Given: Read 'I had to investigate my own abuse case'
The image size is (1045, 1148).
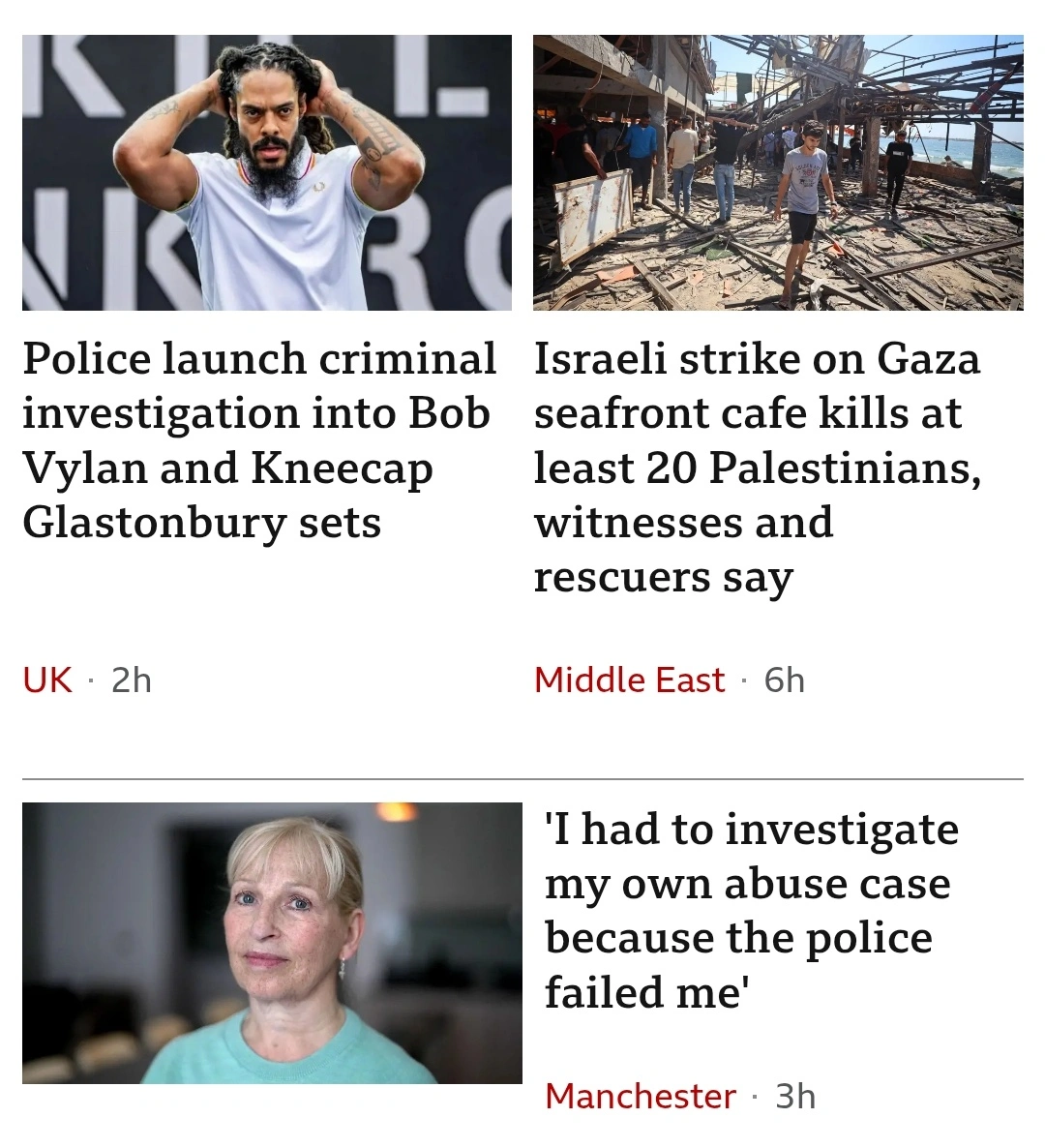Looking at the screenshot, I should (x=751, y=911).
